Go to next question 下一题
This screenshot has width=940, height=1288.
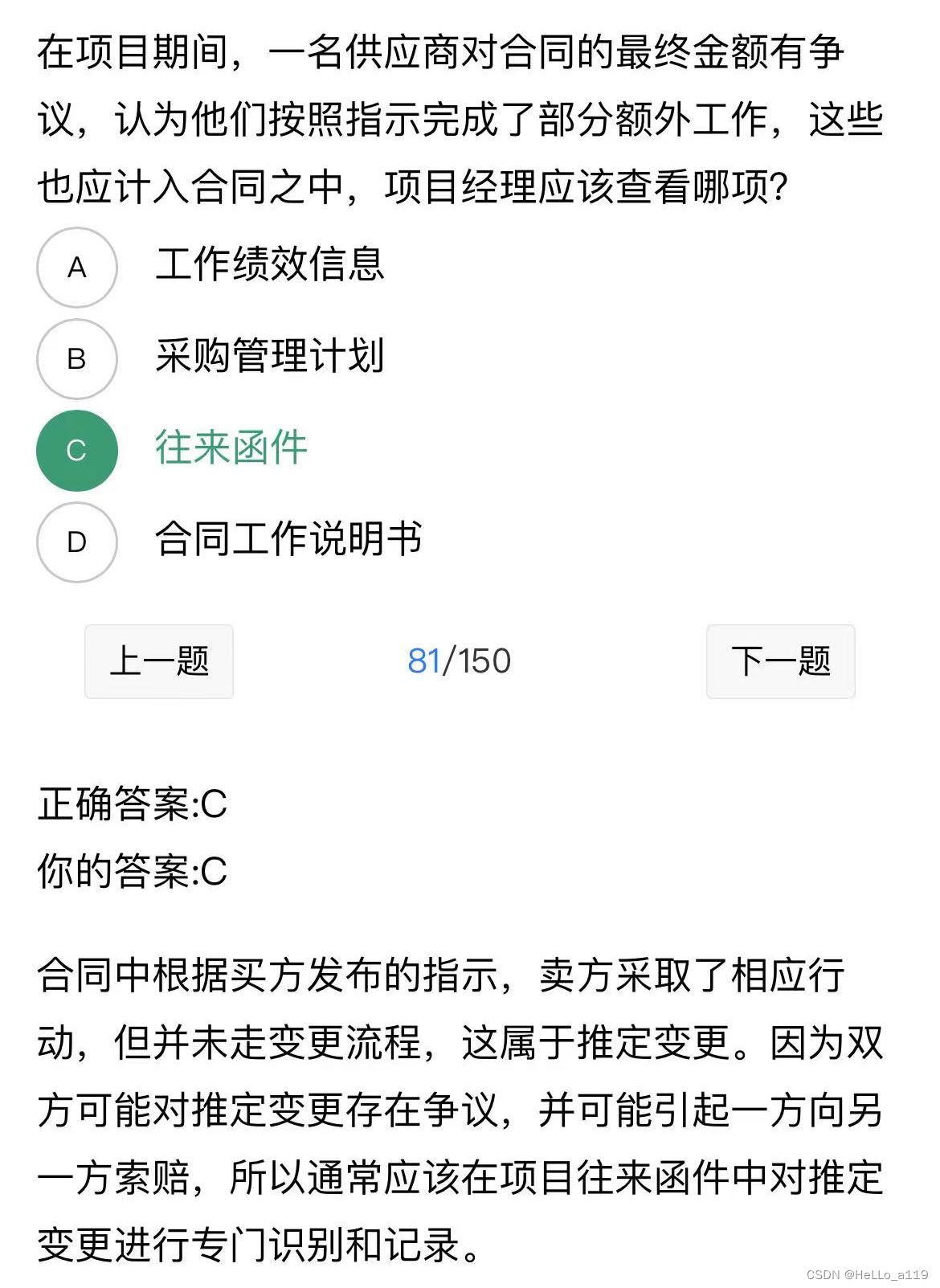780,661
